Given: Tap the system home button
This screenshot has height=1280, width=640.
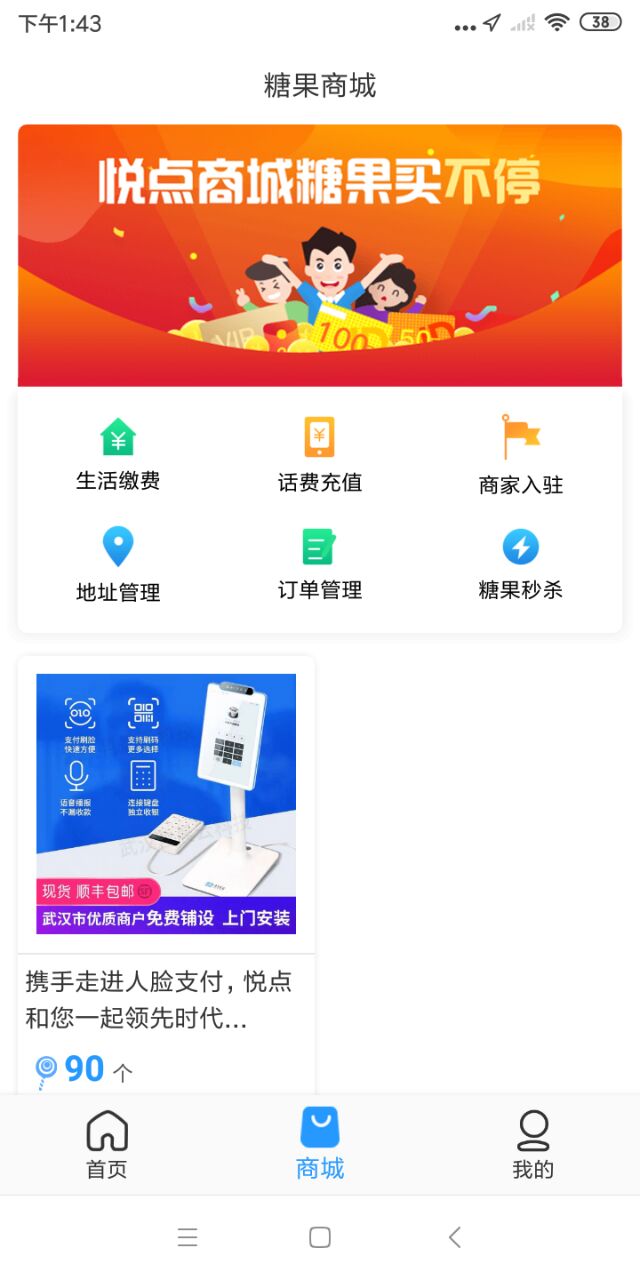Looking at the screenshot, I should [320, 1237].
